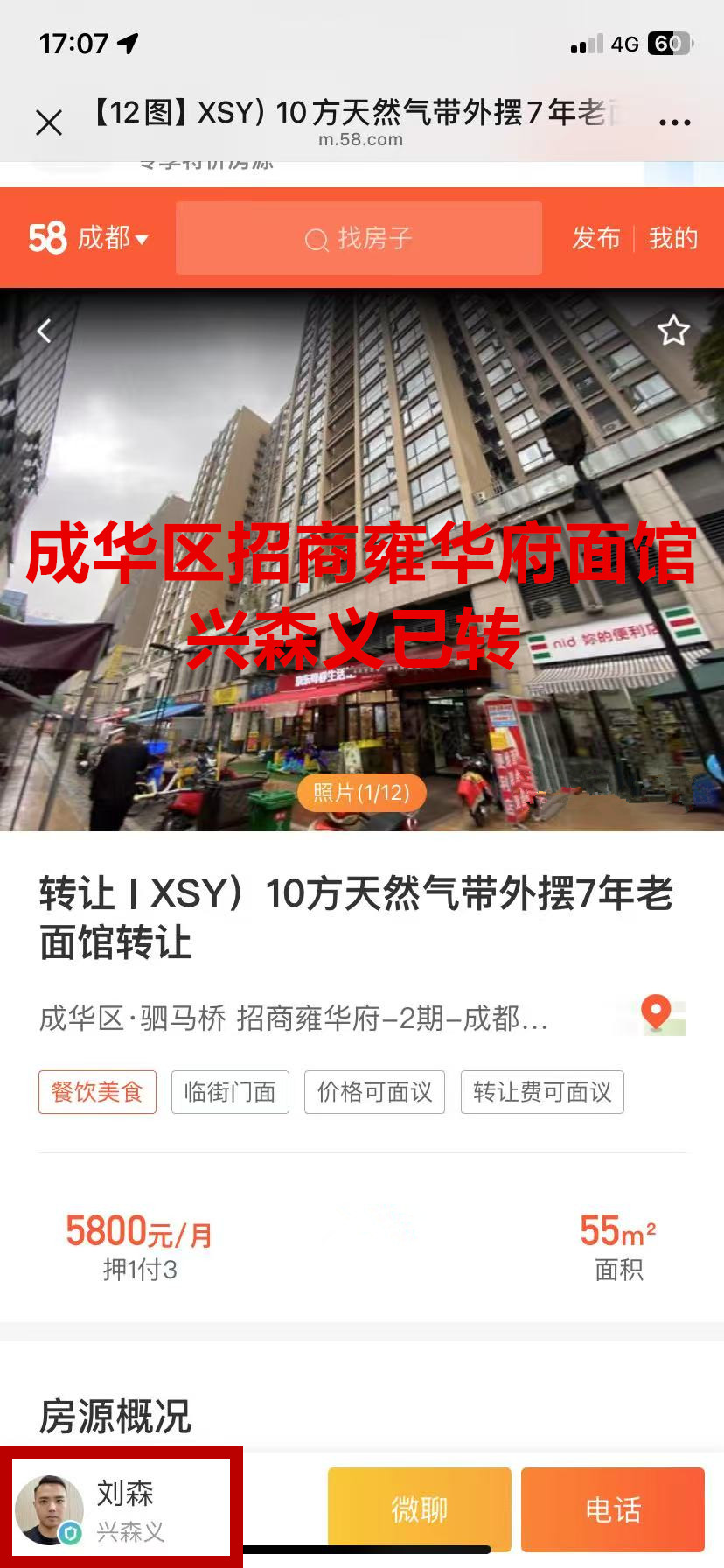The height and width of the screenshot is (1568, 724).
Task: Call the agent via 电话 button
Action: pyautogui.click(x=612, y=1509)
